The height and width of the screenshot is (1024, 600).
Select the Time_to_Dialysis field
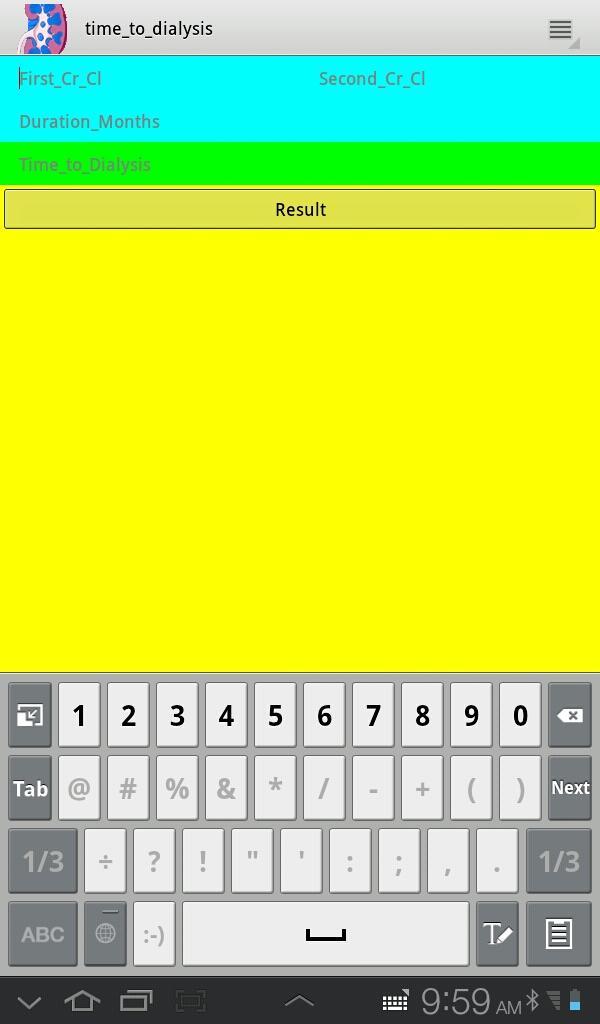(300, 164)
